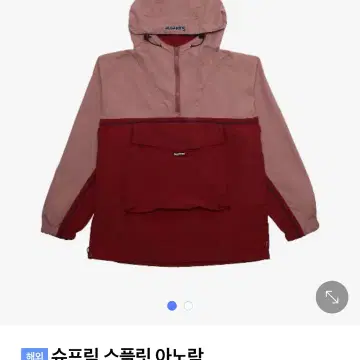This screenshot has height=360, width=360.
Task: Open the anorak jacket photo
Action: 180,133
